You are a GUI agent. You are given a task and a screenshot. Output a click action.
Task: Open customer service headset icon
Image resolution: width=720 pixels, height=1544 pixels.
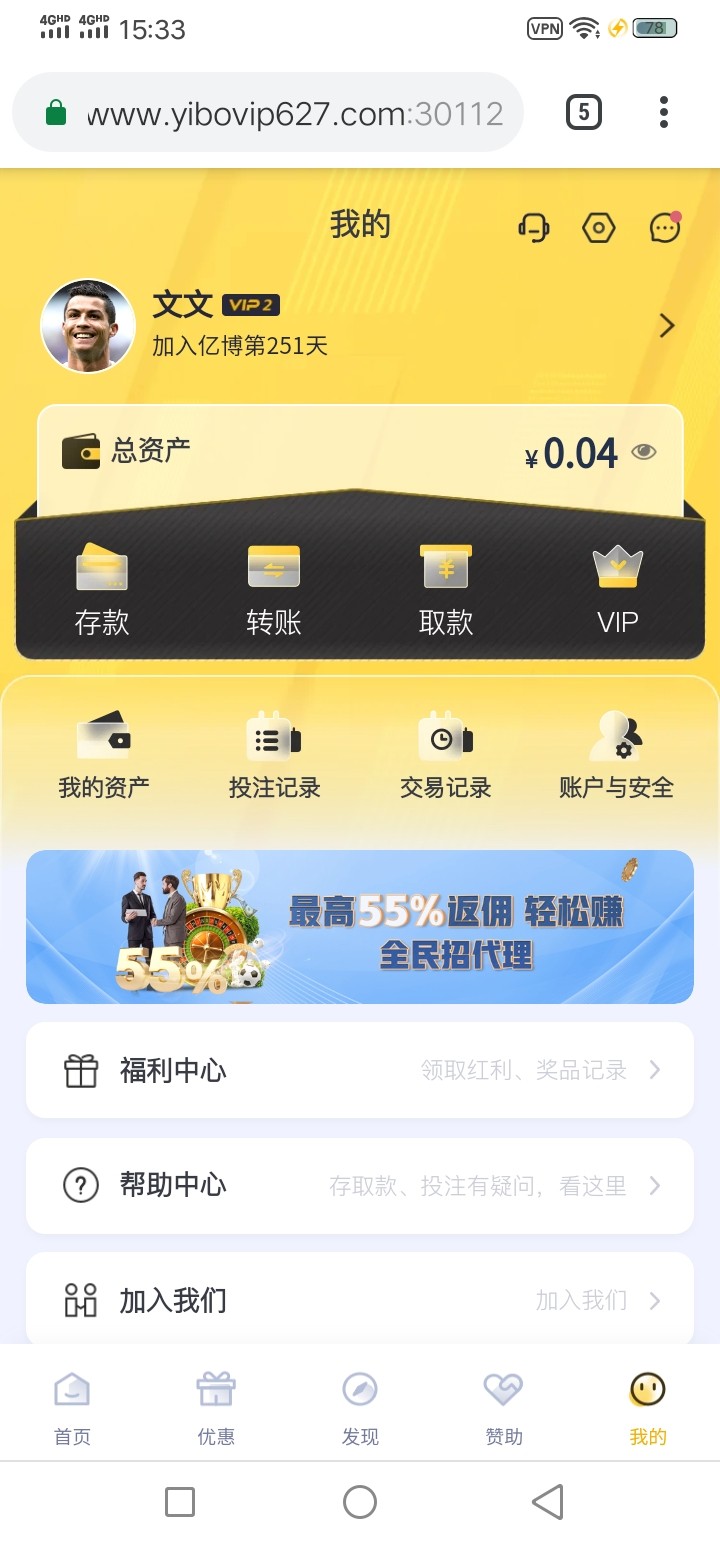(x=533, y=227)
